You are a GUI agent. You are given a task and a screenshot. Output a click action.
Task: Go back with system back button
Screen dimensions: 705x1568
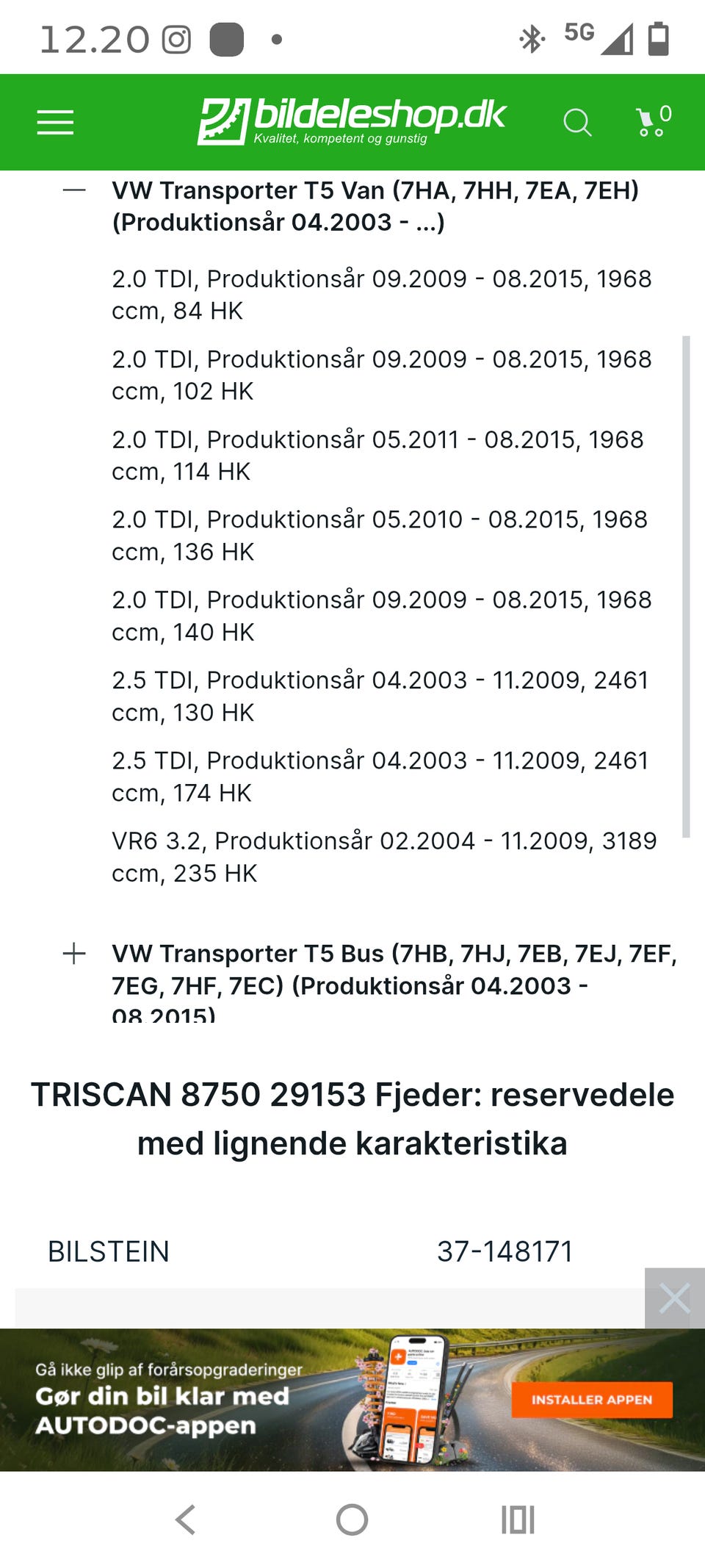(186, 1520)
